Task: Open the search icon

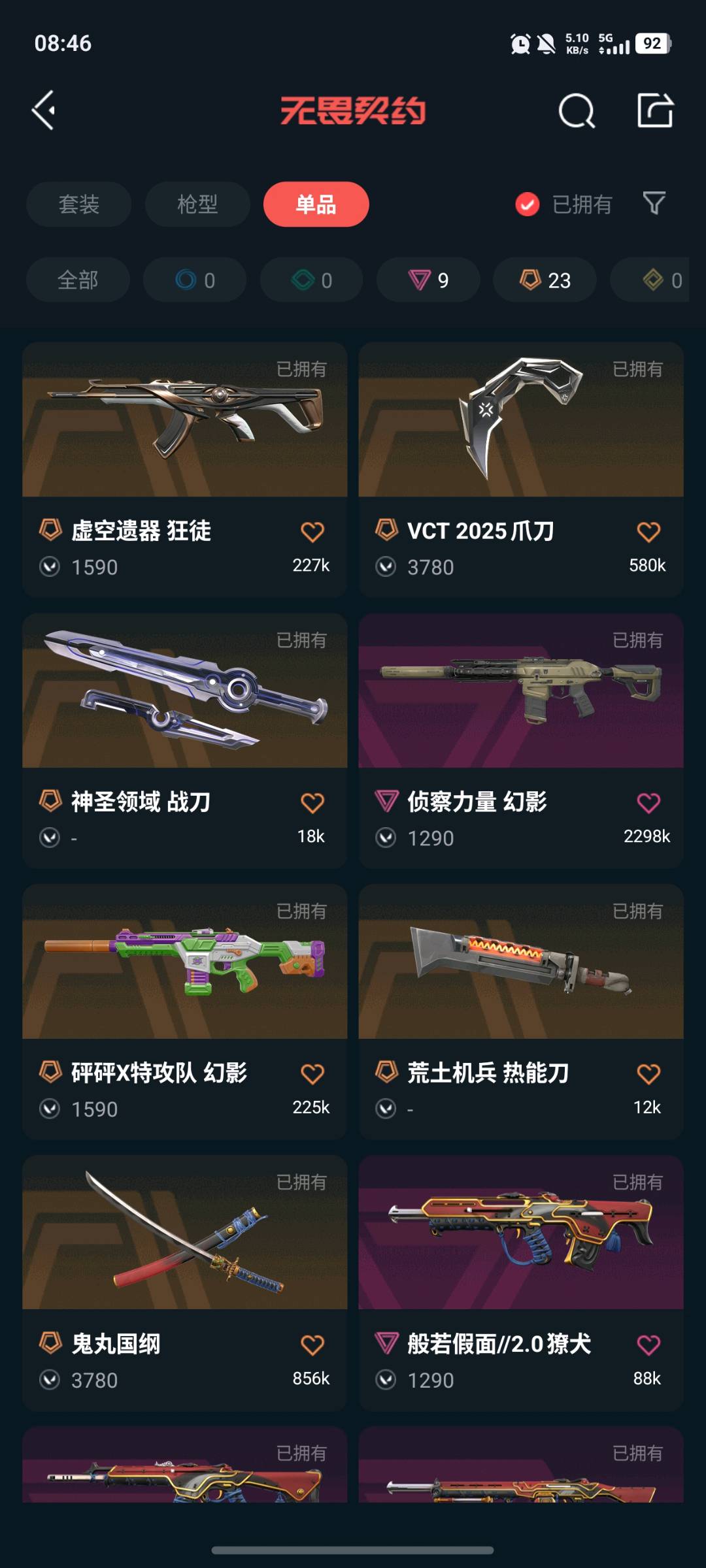Action: (x=576, y=110)
